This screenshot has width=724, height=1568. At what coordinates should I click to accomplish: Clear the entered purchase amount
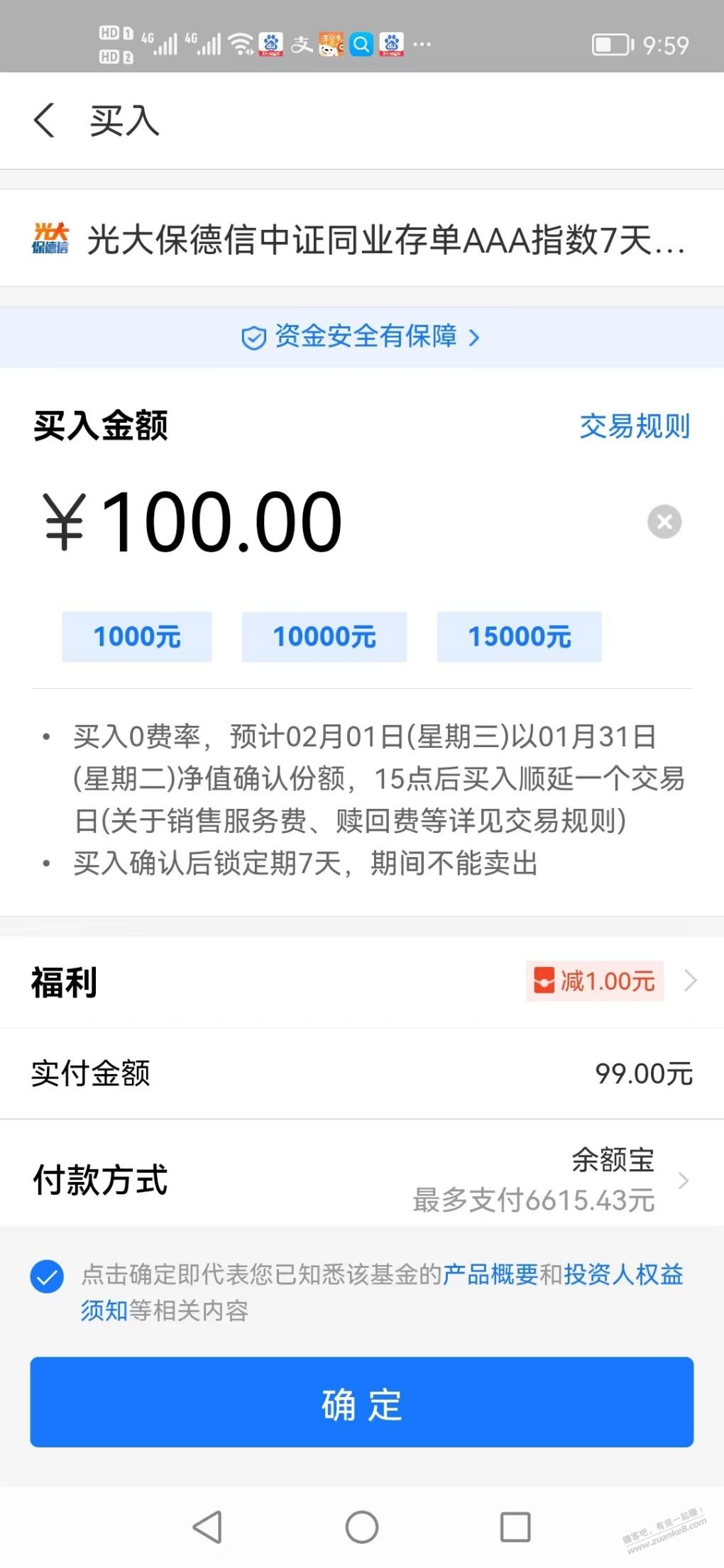tap(664, 521)
